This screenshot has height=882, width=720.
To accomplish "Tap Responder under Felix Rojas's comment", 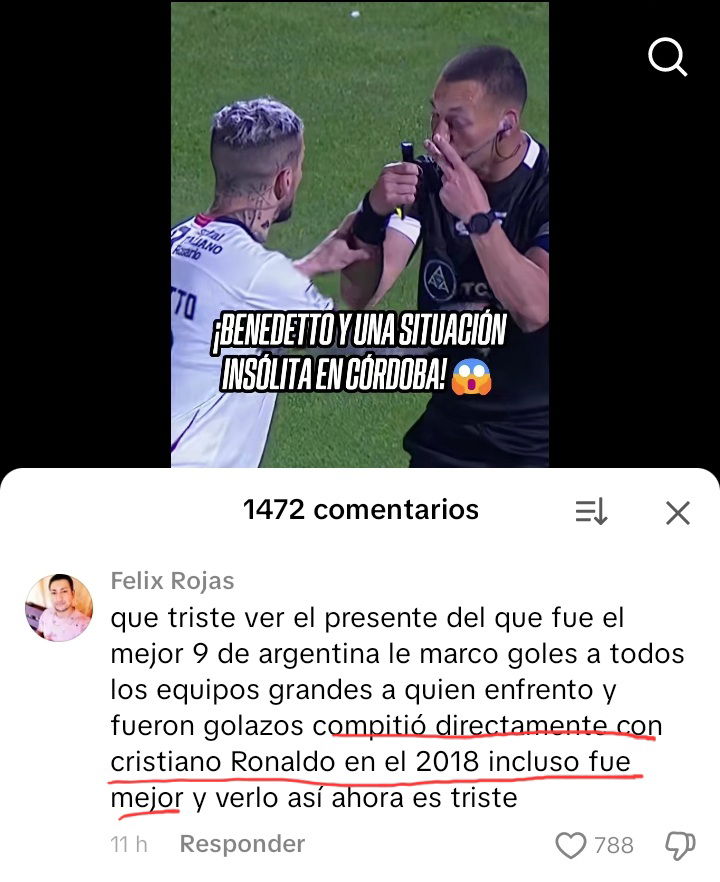I will [x=241, y=844].
